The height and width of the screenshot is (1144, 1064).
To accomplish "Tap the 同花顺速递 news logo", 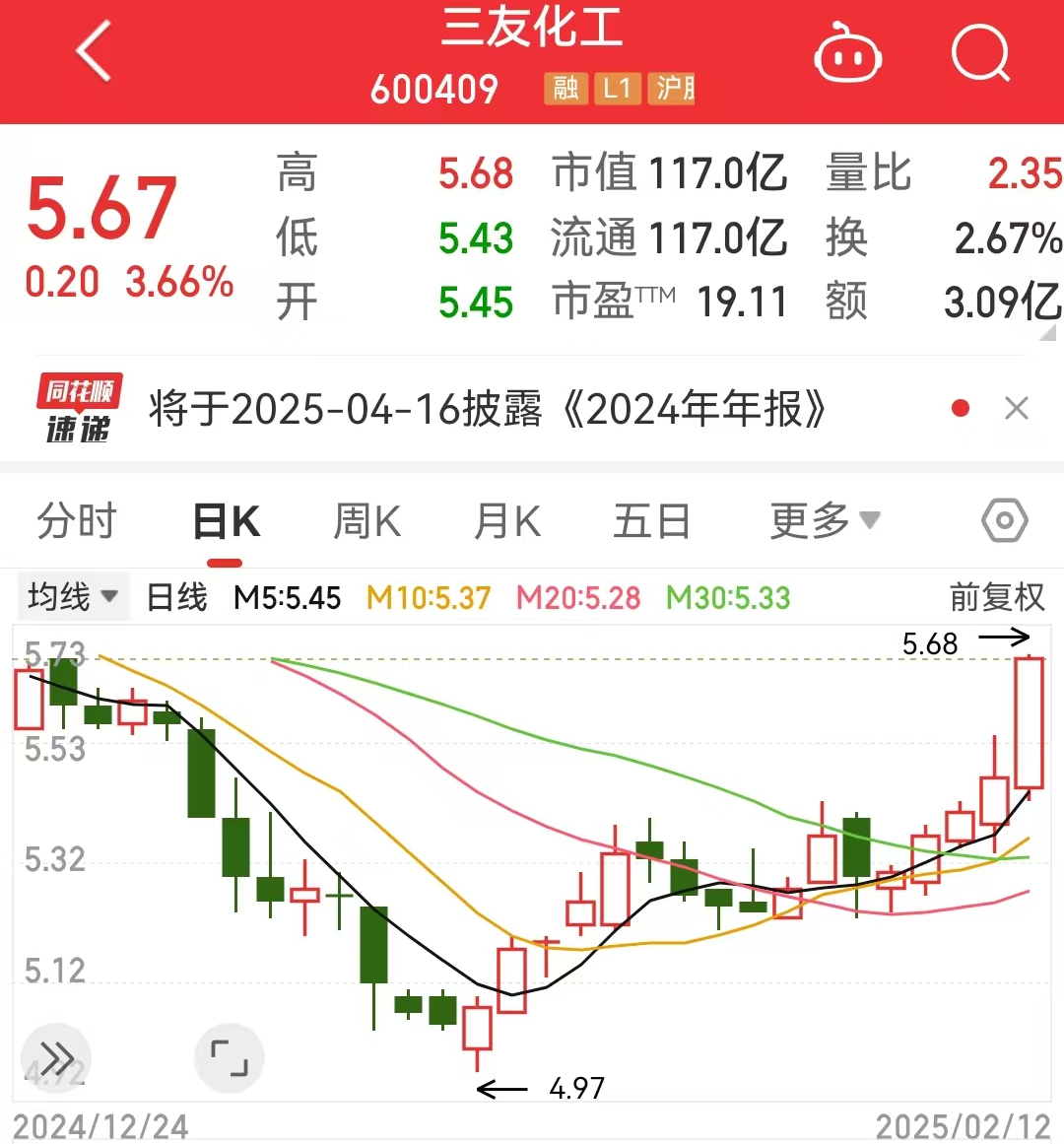I will [77, 407].
